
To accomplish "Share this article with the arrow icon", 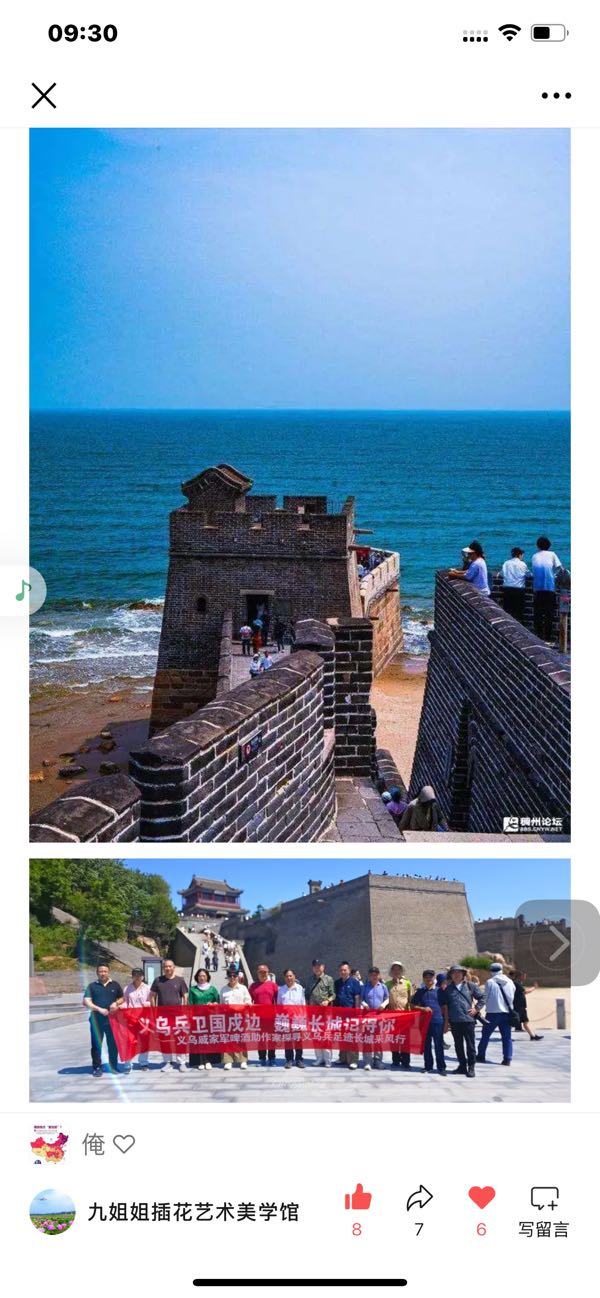I will (419, 1198).
